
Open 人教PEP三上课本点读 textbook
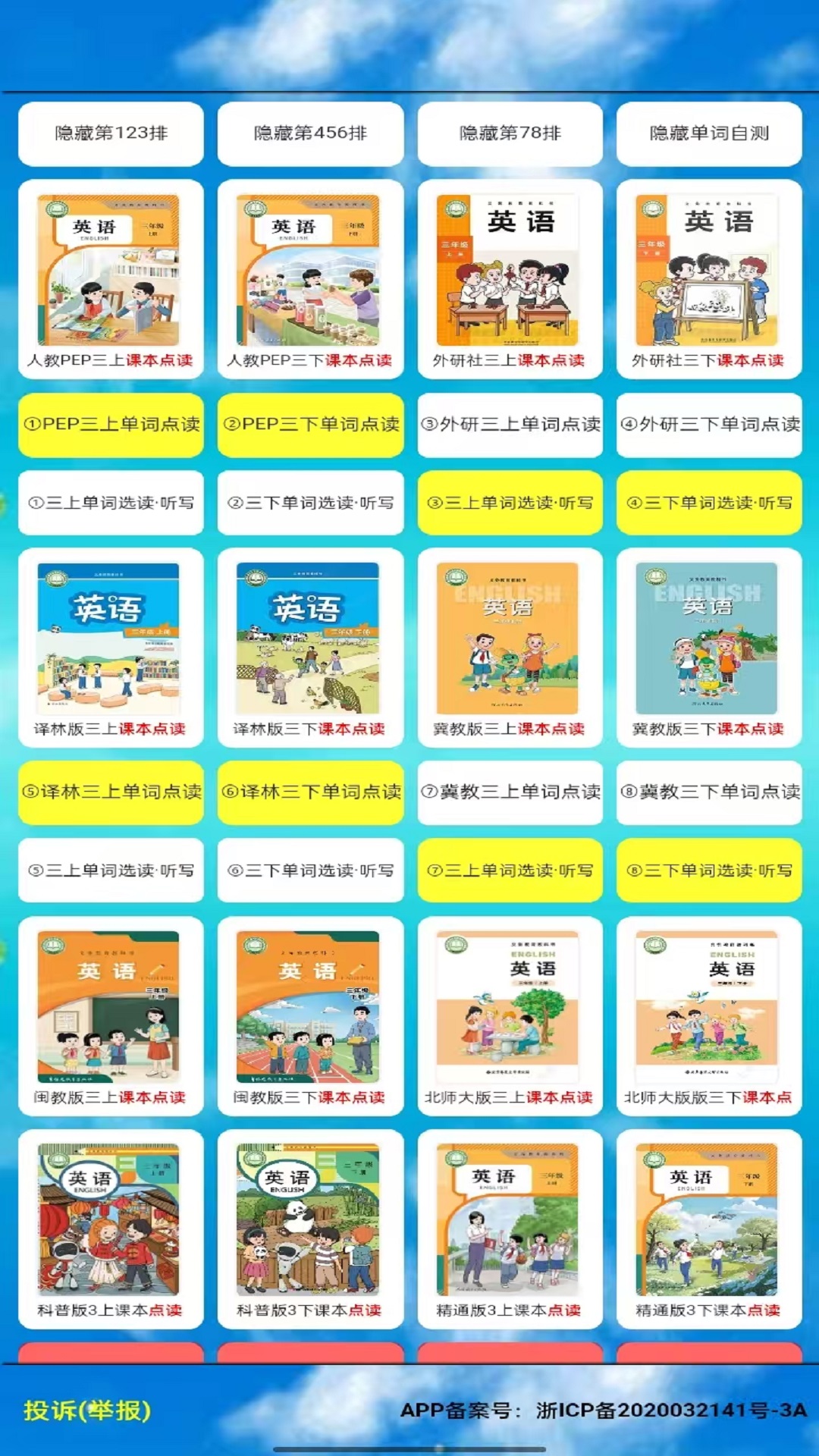click(111, 278)
